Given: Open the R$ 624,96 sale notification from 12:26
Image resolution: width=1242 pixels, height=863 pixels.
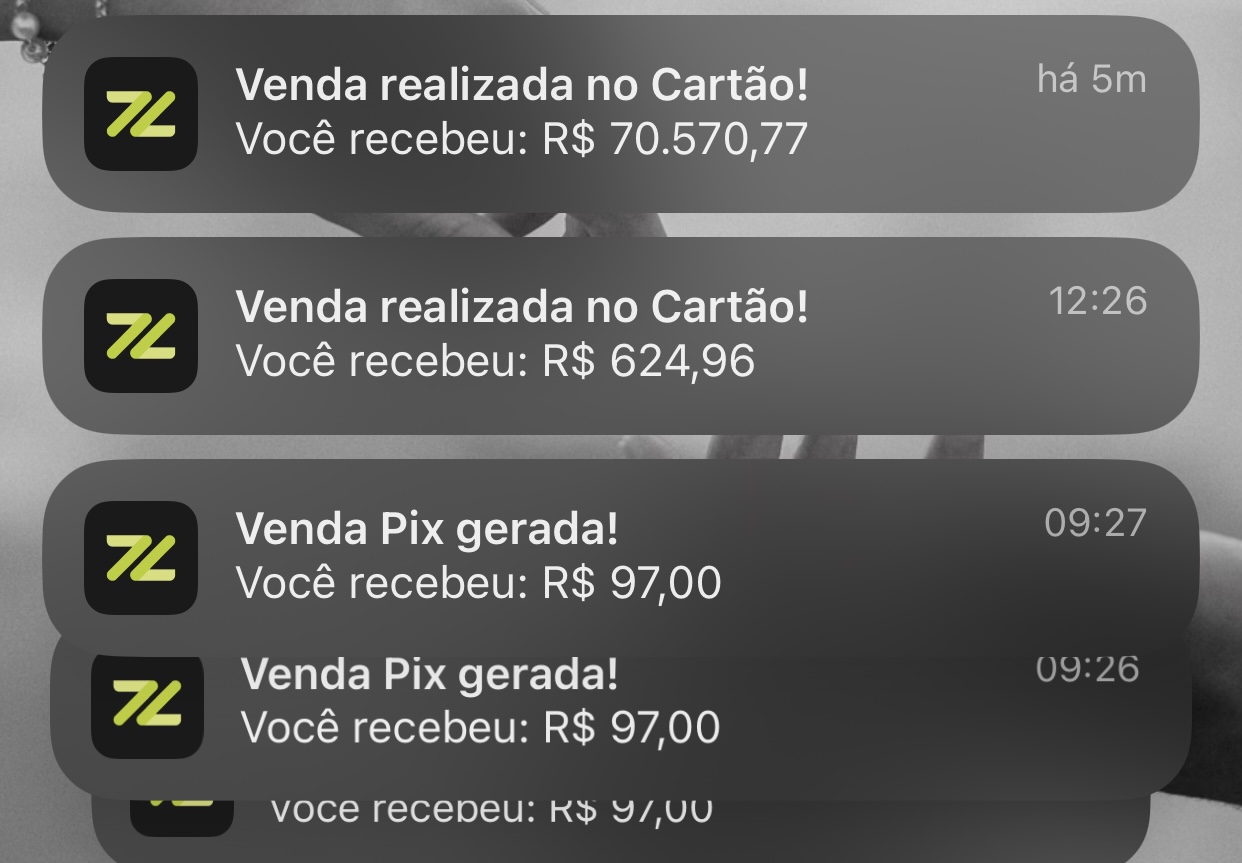Looking at the screenshot, I should coord(620,335).
